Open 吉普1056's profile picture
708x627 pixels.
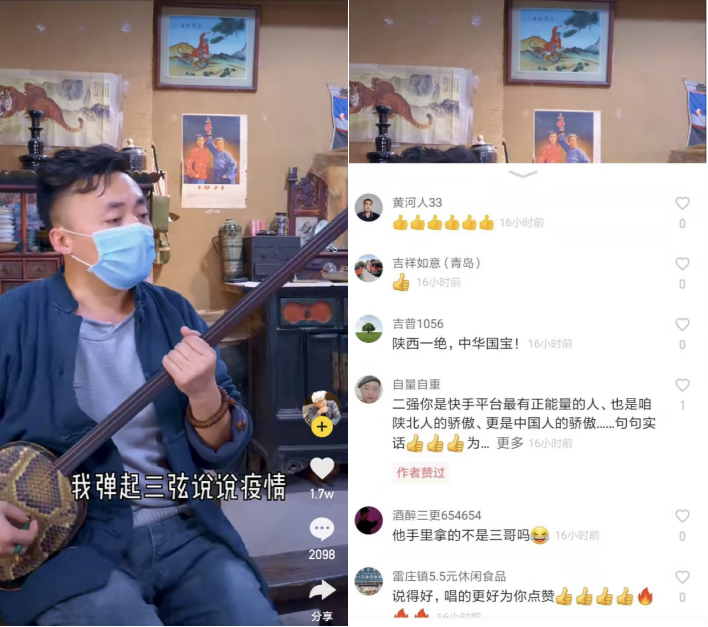tap(369, 329)
